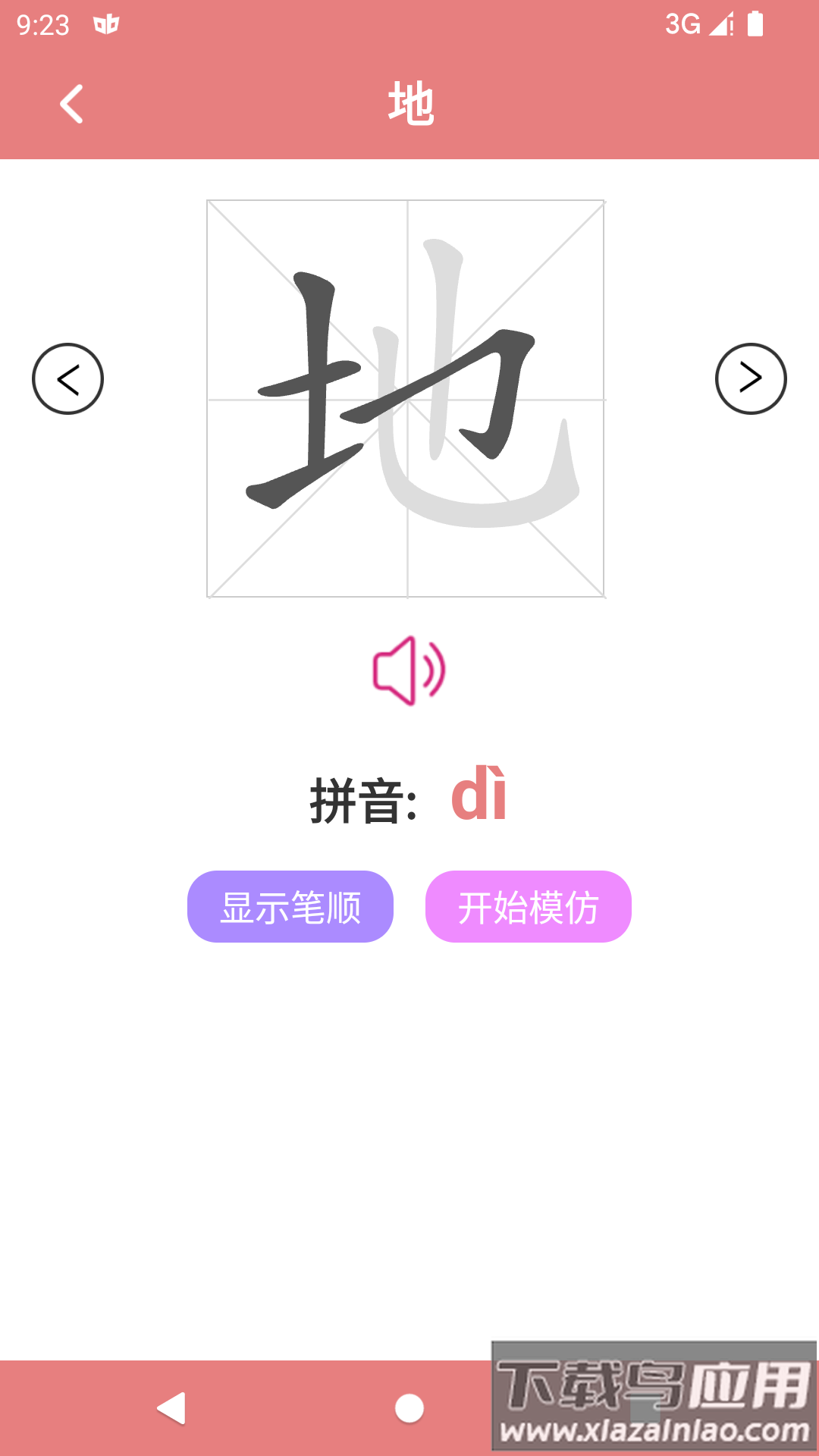The image size is (819, 1456).
Task: Tap the home circle navigation button
Action: 408,1406
